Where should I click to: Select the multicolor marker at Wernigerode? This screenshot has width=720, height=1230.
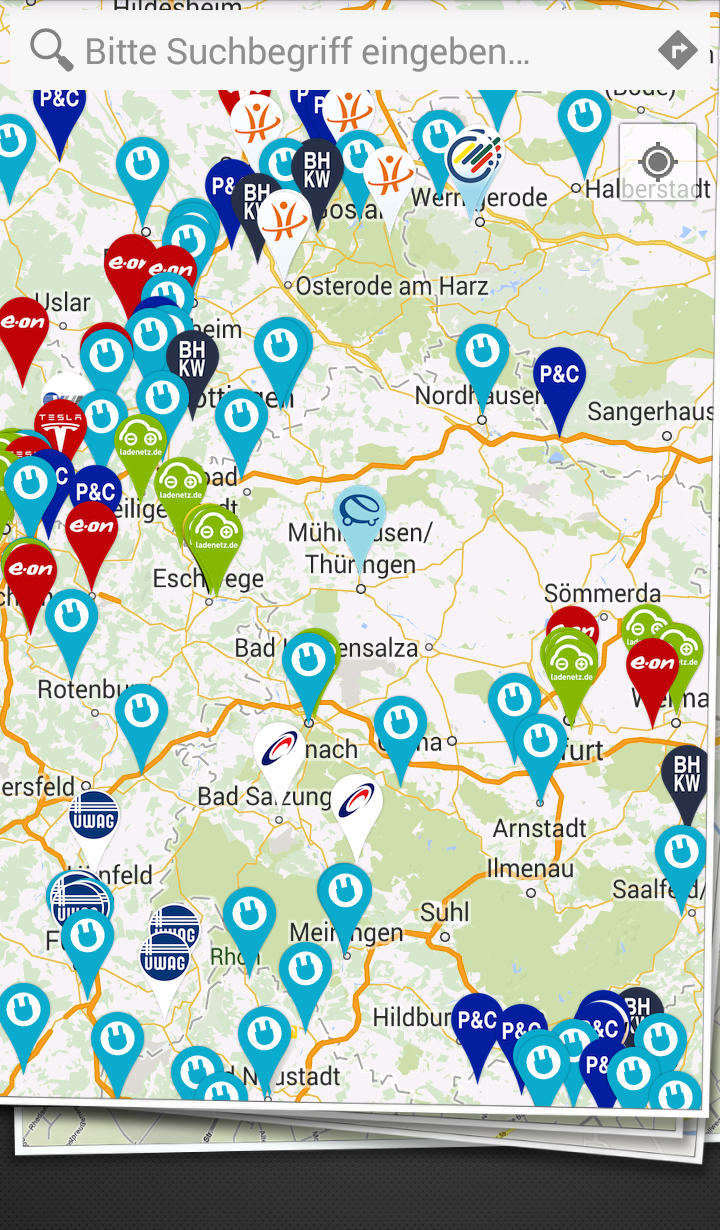(x=474, y=160)
